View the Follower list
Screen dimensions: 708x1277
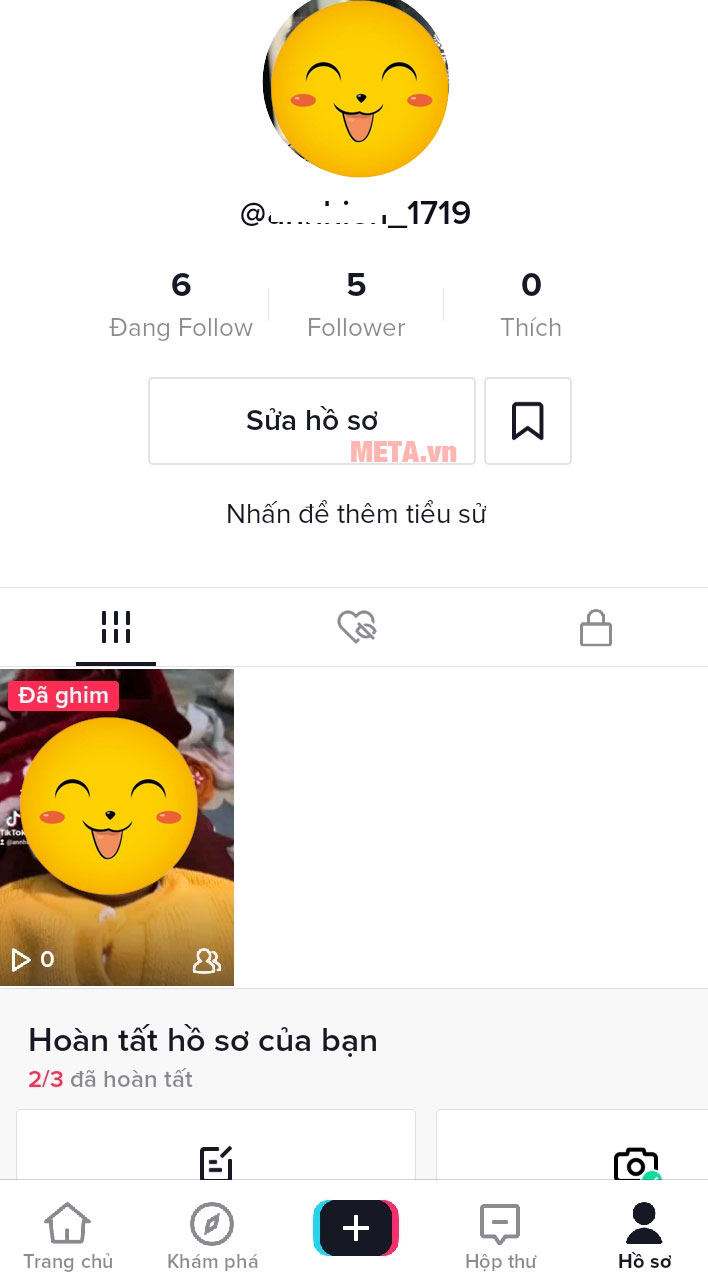click(356, 305)
